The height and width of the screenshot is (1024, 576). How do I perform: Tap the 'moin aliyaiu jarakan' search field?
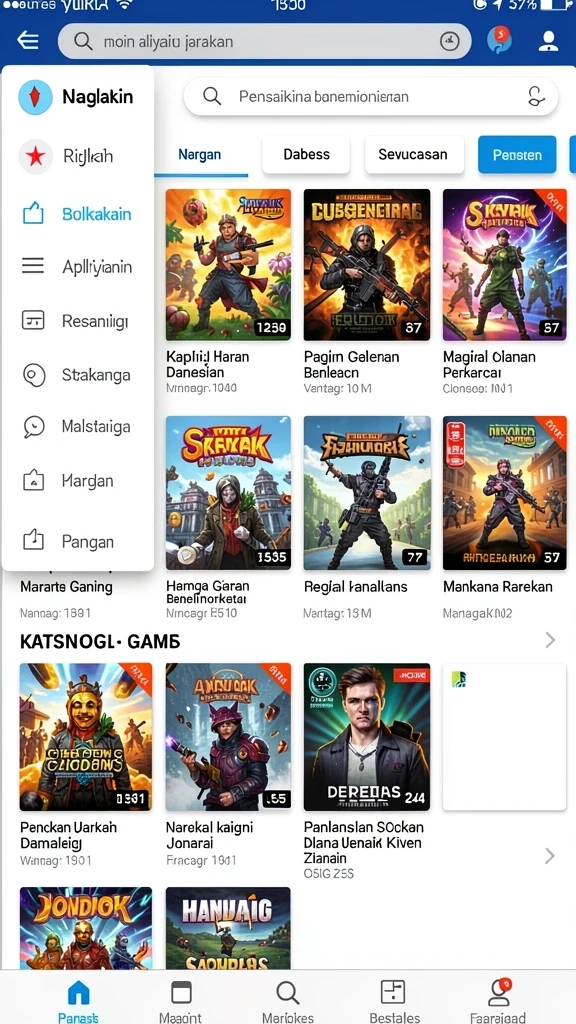[x=264, y=42]
